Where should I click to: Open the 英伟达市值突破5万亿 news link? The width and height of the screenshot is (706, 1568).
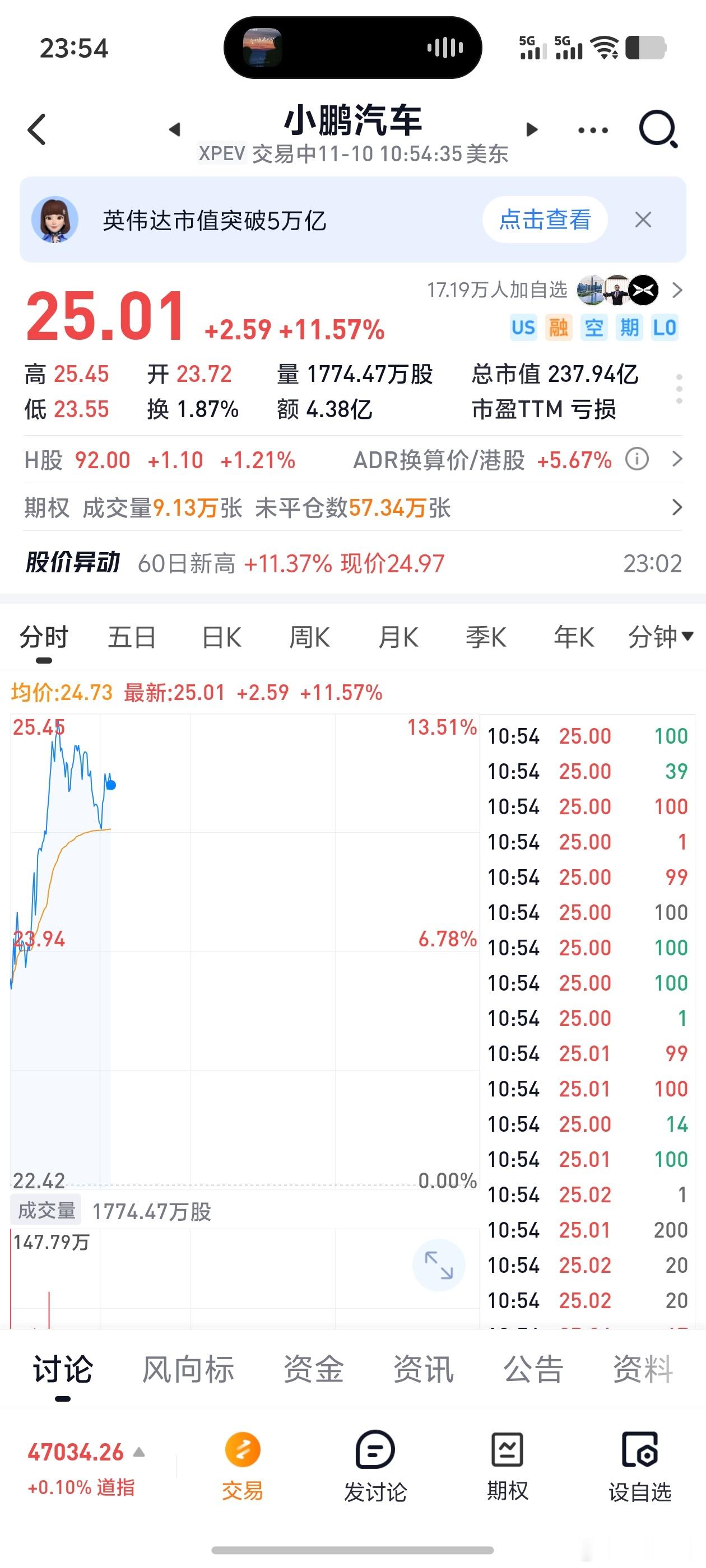(215, 221)
